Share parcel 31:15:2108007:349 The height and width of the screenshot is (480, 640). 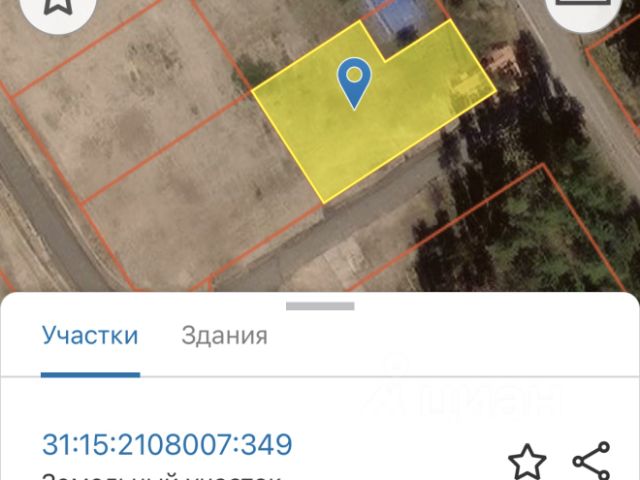(591, 462)
